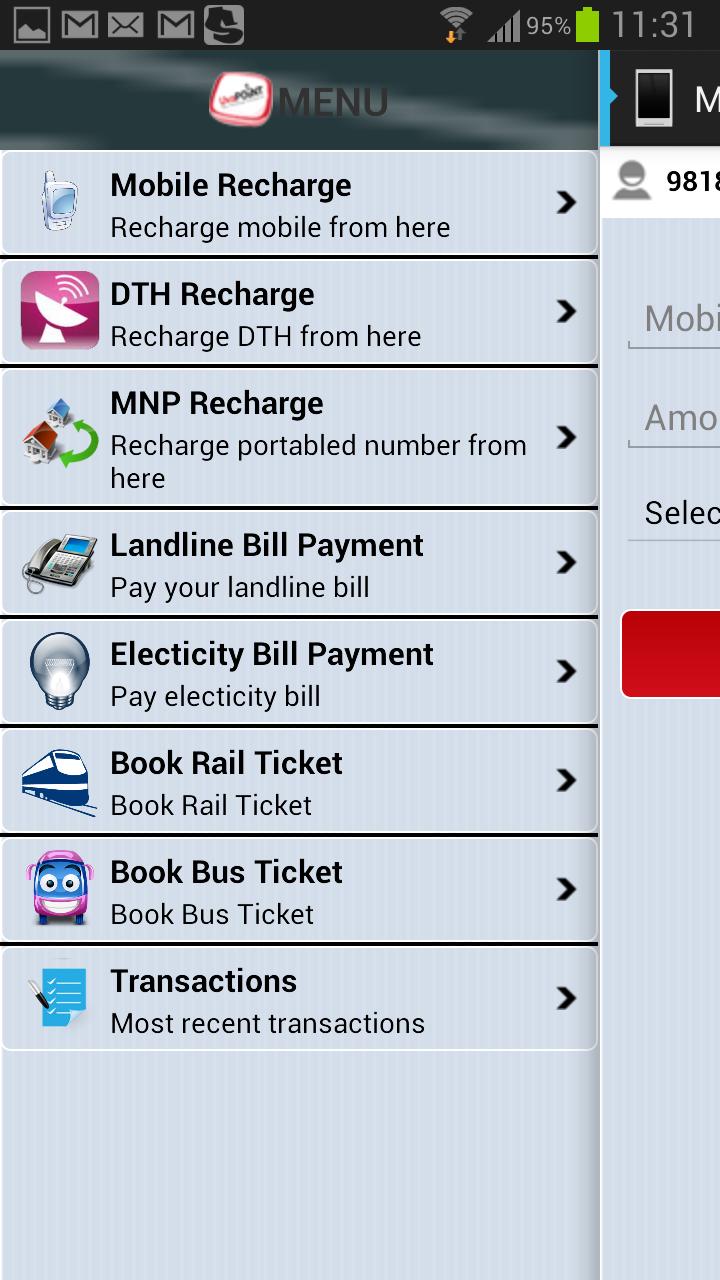Choose Electicity Bill Payment
720x1280 pixels.
(299, 672)
